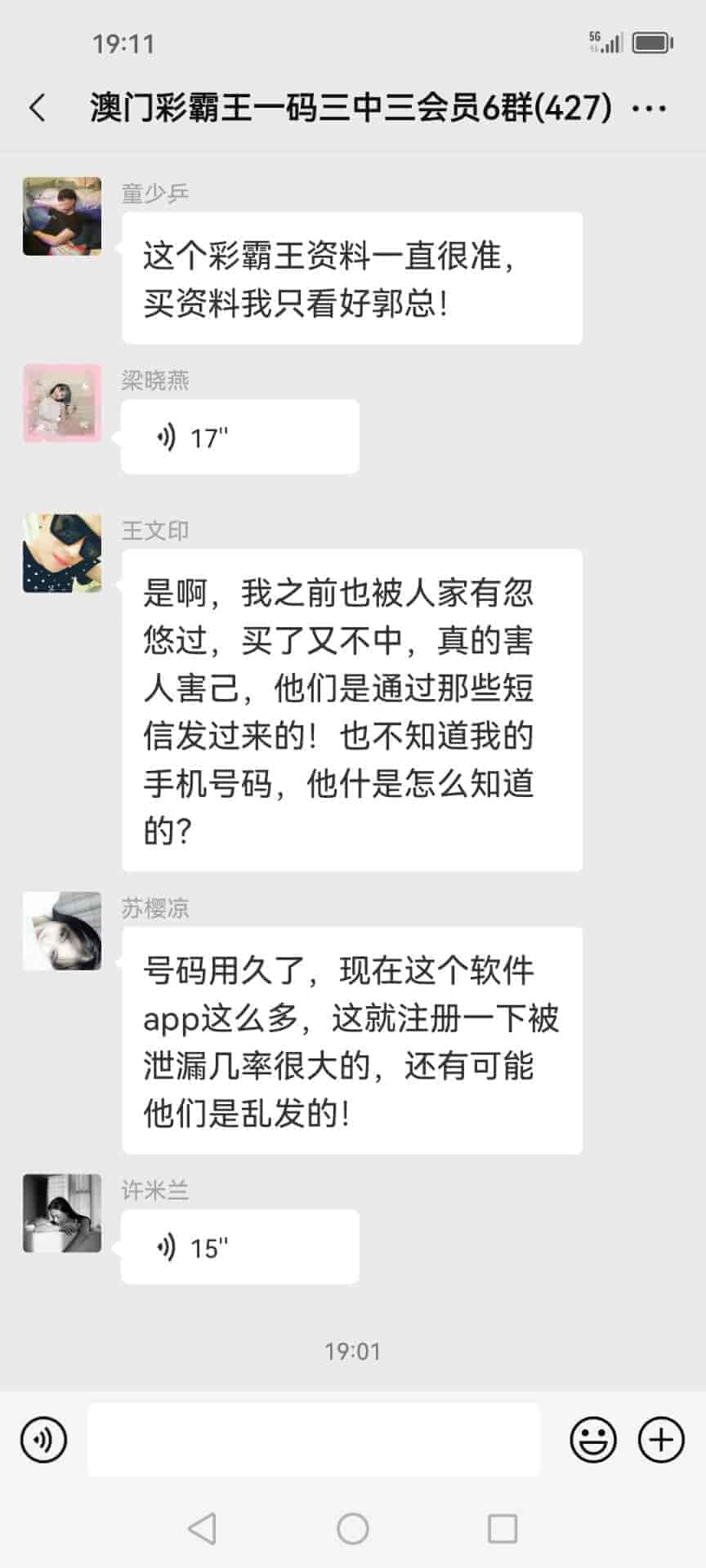Switch to voice input mode
706x1568 pixels.
click(43, 1439)
